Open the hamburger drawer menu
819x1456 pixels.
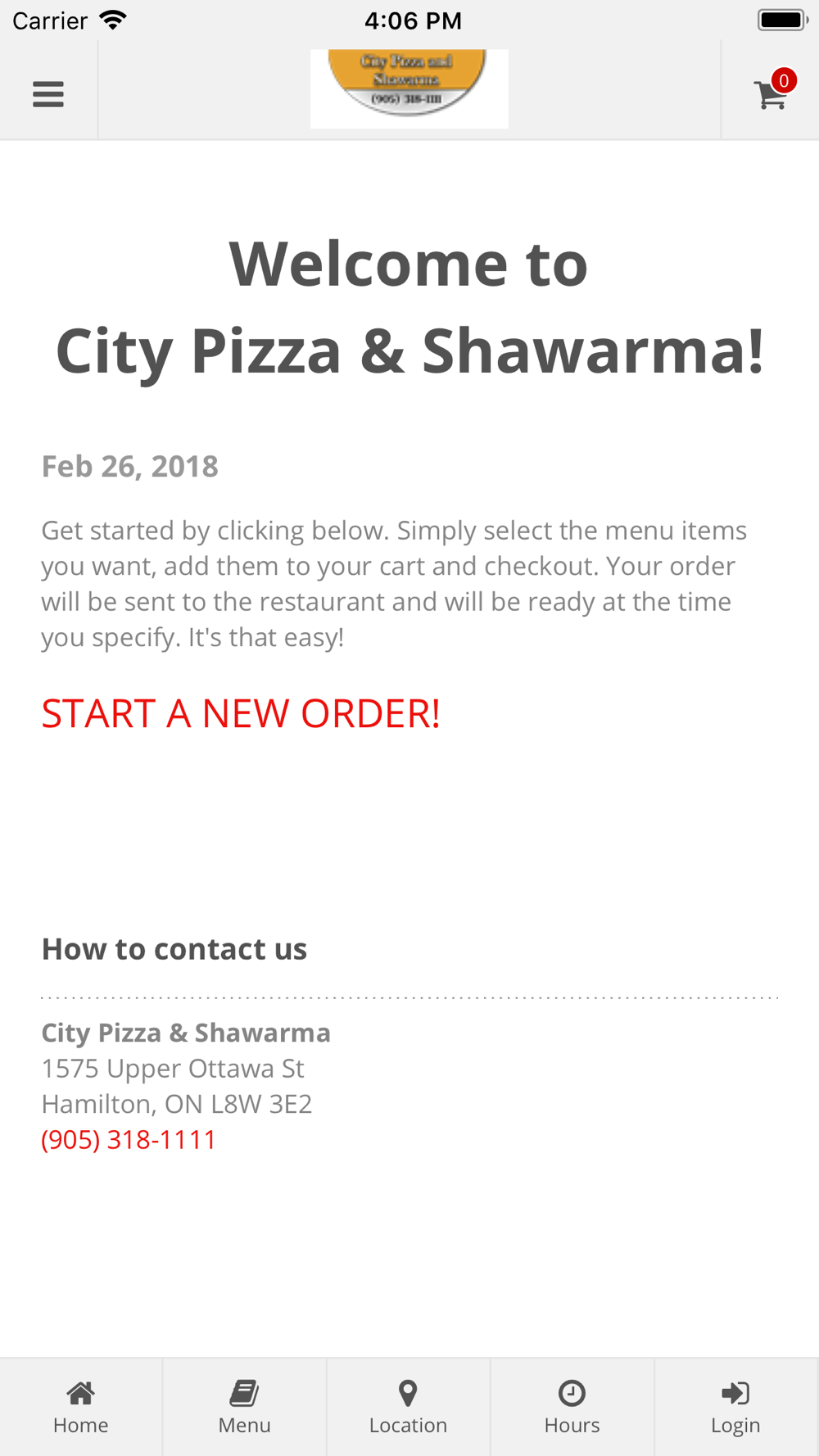(48, 94)
